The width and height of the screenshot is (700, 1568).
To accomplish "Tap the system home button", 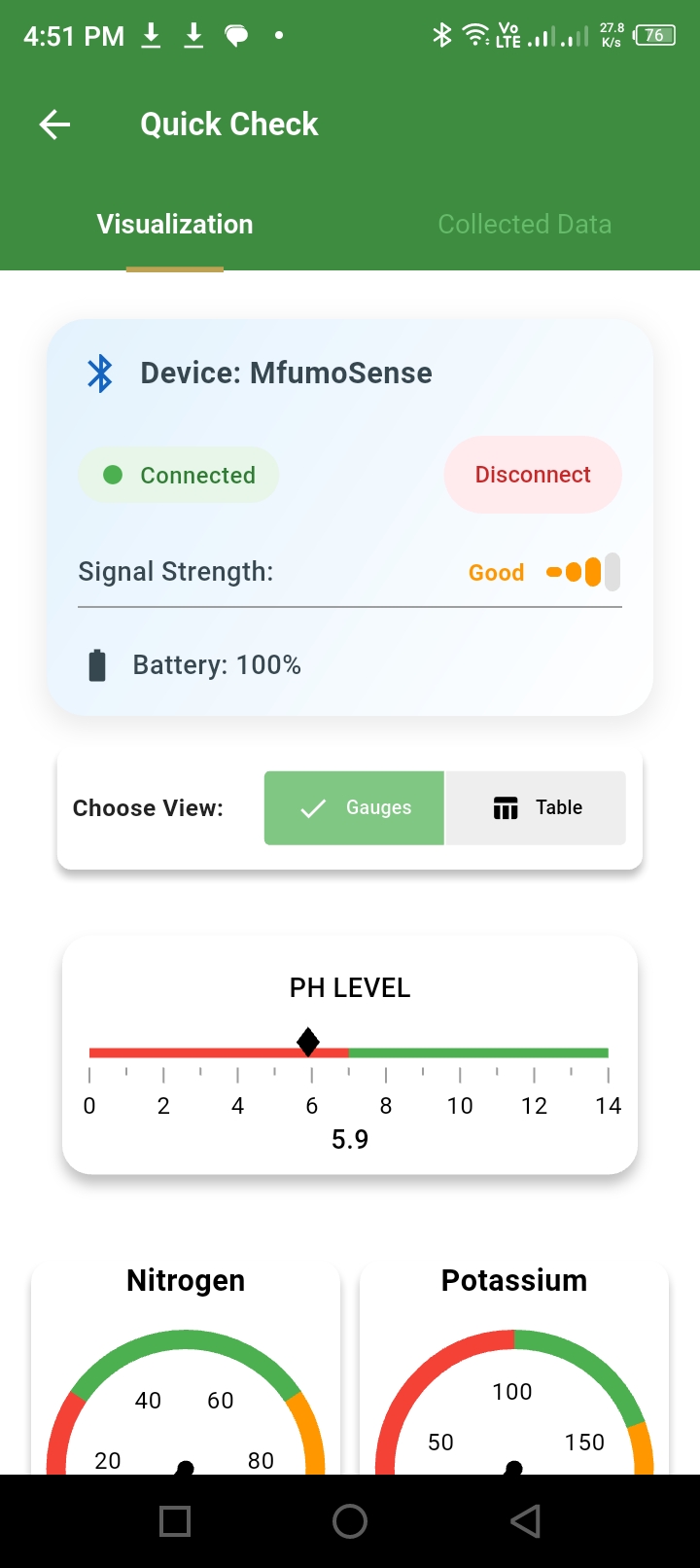I will 350,1521.
